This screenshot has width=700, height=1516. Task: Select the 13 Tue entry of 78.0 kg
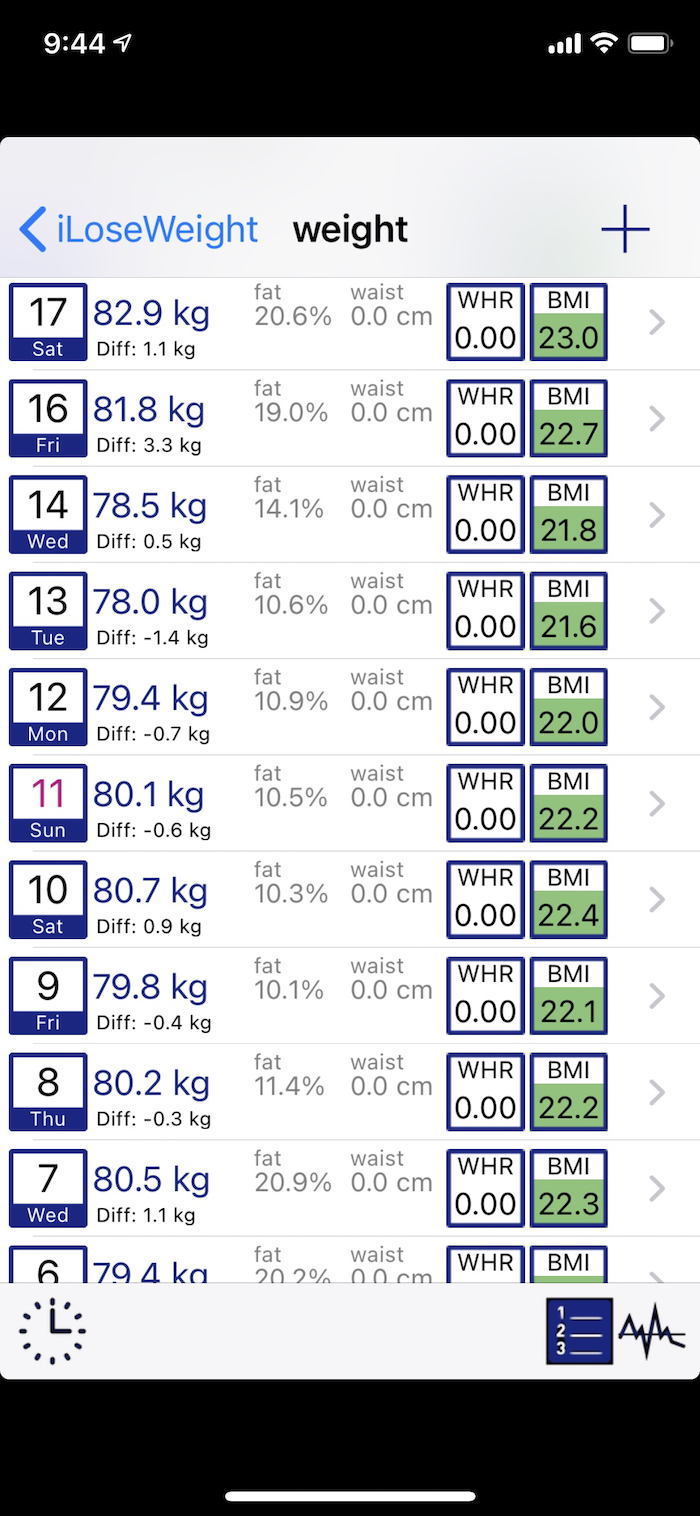click(350, 610)
